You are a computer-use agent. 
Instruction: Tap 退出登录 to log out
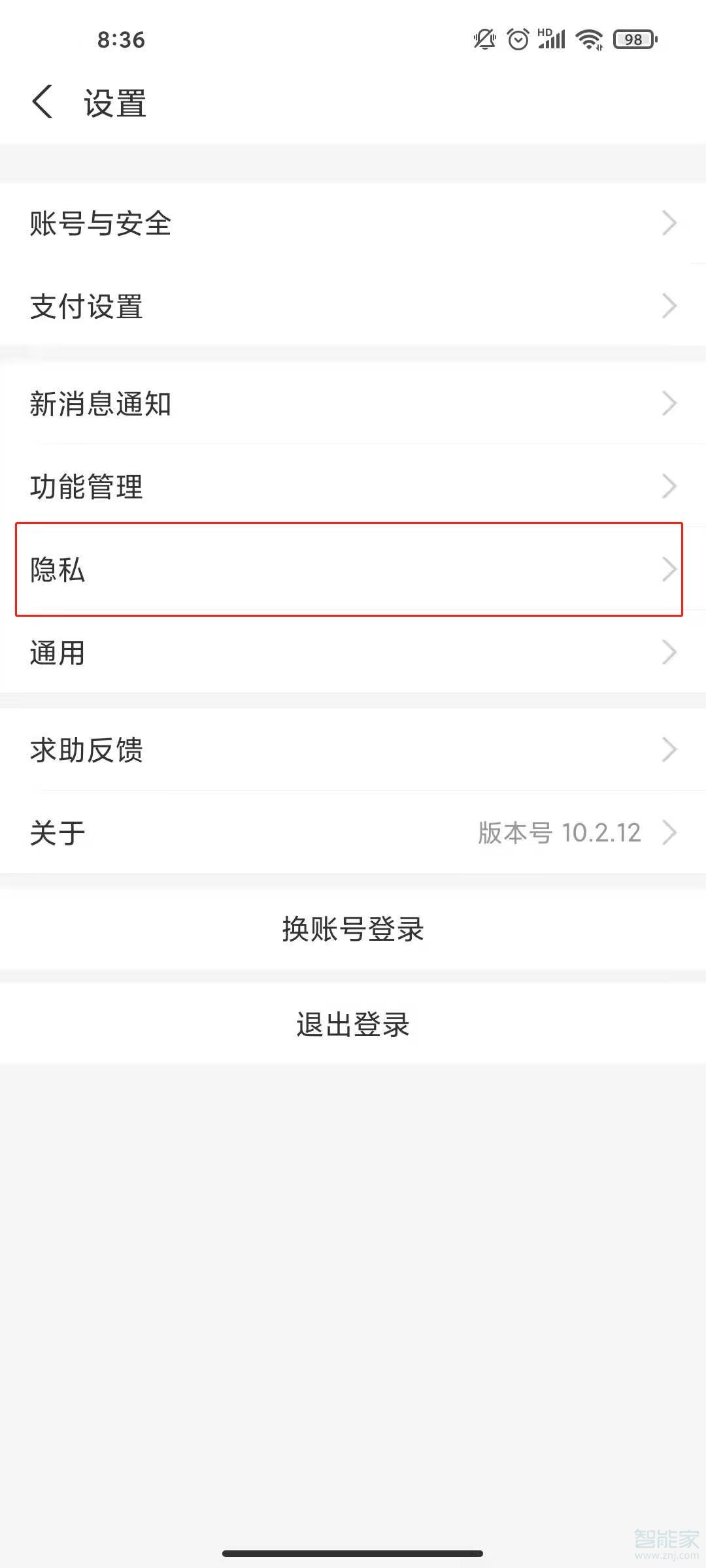pos(353,1024)
